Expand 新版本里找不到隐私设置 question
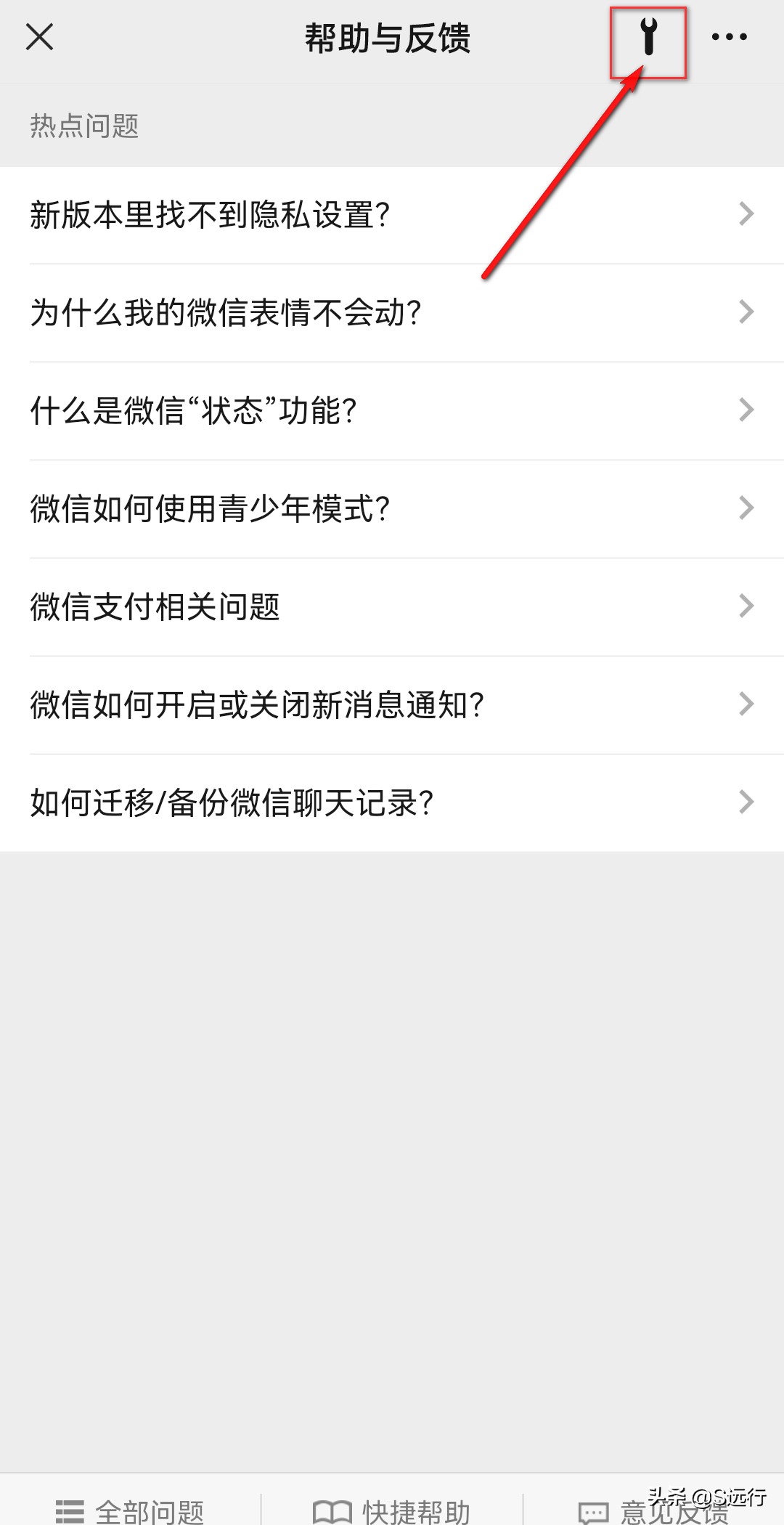The height and width of the screenshot is (1525, 784). [392, 213]
